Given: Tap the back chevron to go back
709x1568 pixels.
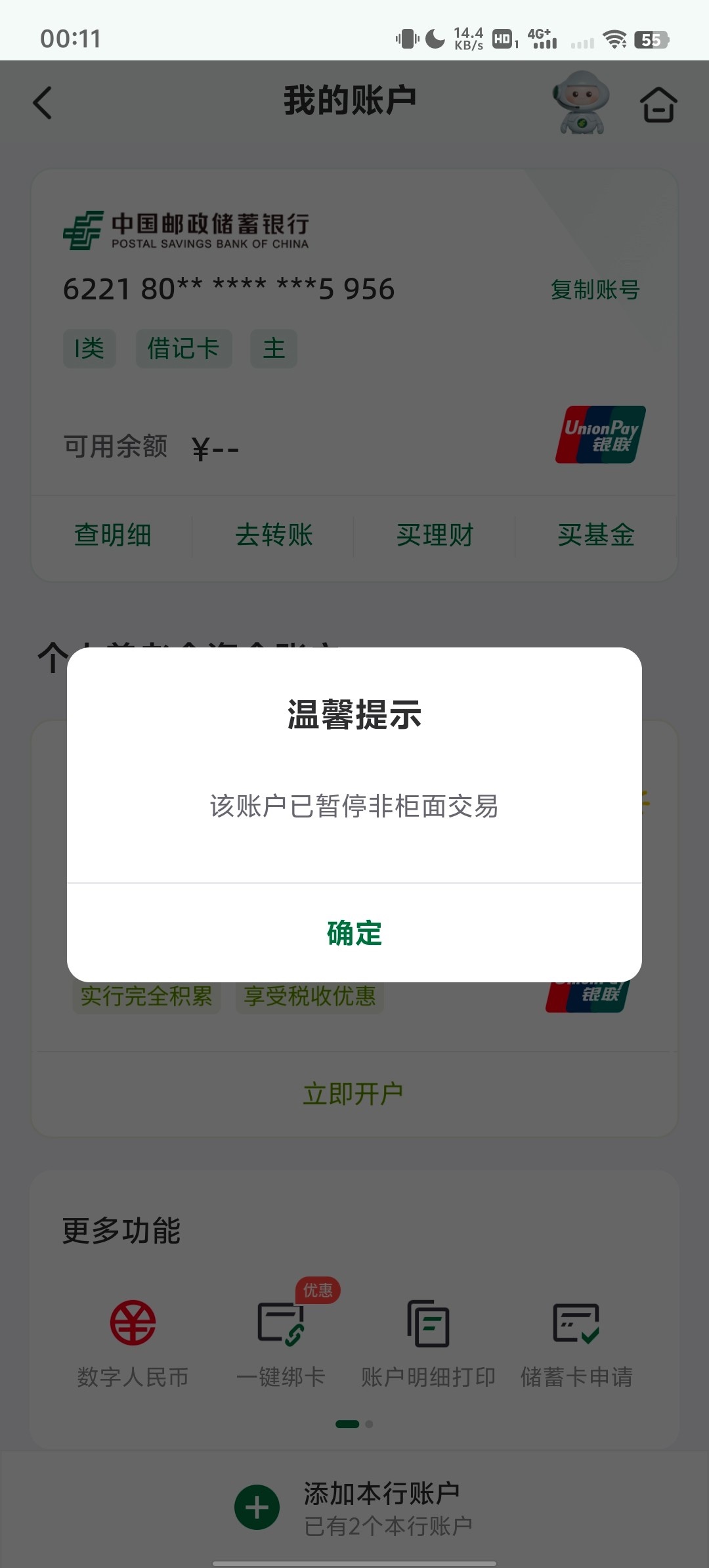Looking at the screenshot, I should 42,104.
